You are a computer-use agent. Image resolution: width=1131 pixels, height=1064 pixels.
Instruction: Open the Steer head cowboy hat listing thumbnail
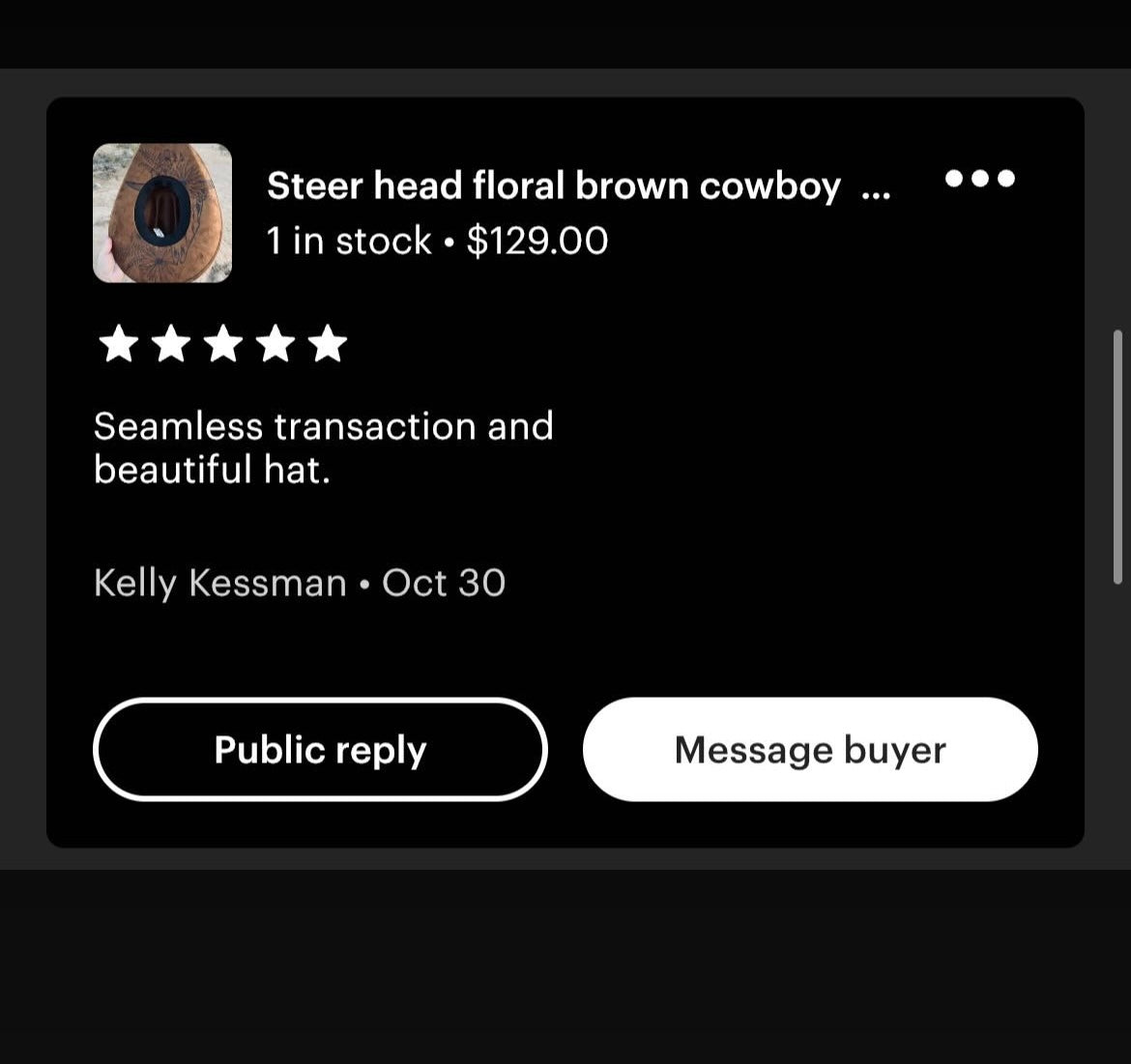point(162,213)
